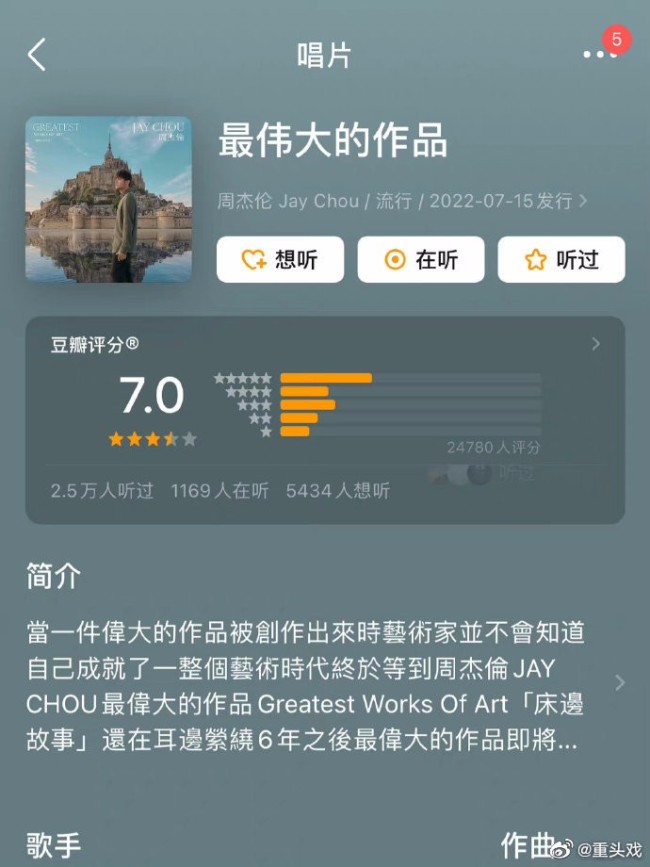
Task: Open album info line with release date
Action: tap(402, 201)
